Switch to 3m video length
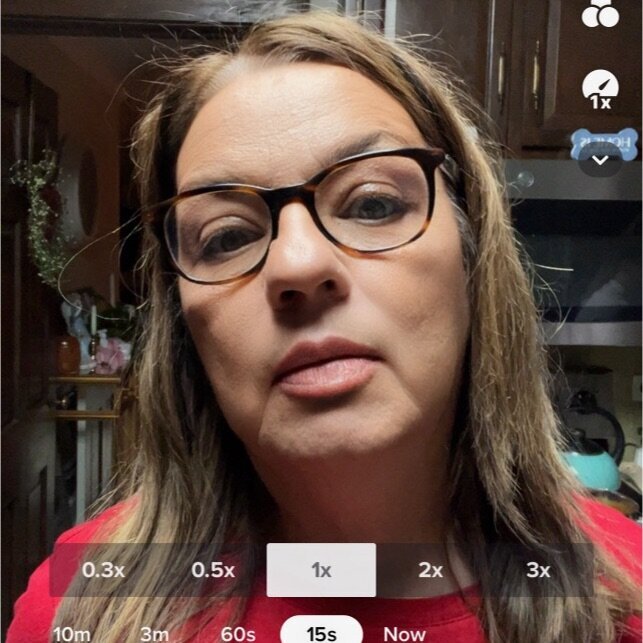The height and width of the screenshot is (643, 643). (x=154, y=633)
